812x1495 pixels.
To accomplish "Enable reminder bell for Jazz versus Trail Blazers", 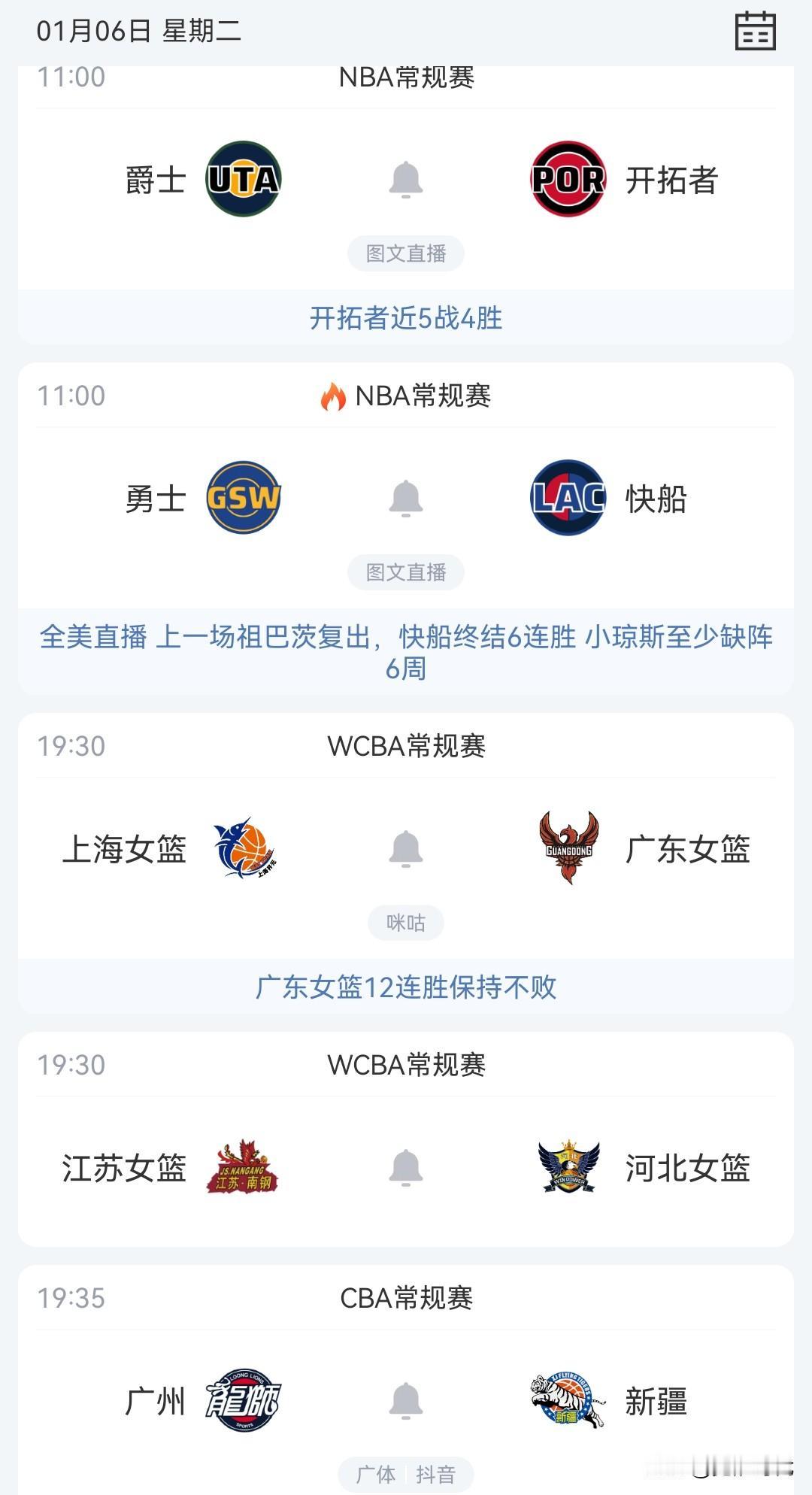I will point(406,180).
